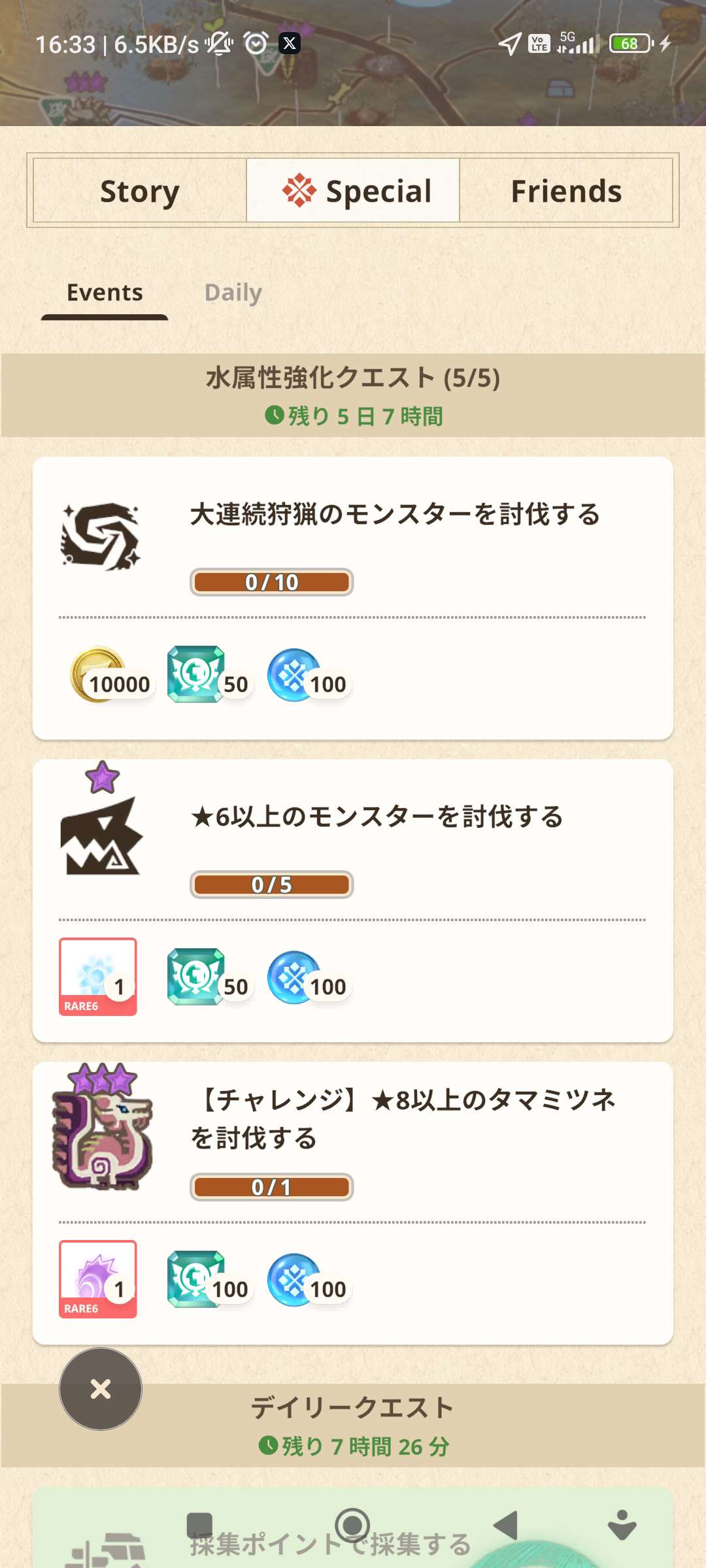Open the 大連続狩猟のモンスターを討伐する quest card
The height and width of the screenshot is (1568, 706).
pyautogui.click(x=353, y=598)
